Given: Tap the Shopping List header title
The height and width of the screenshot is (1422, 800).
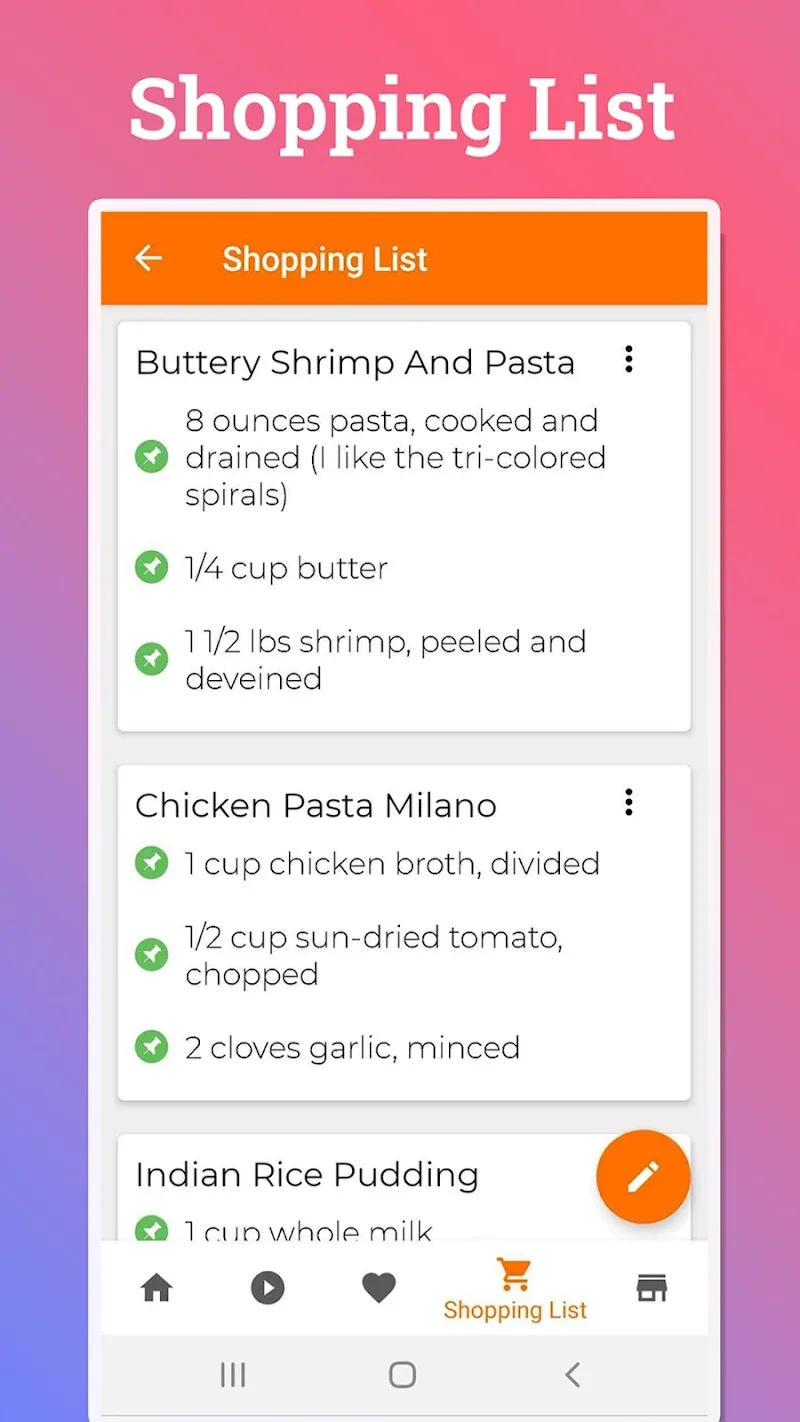Looking at the screenshot, I should click(x=325, y=258).
